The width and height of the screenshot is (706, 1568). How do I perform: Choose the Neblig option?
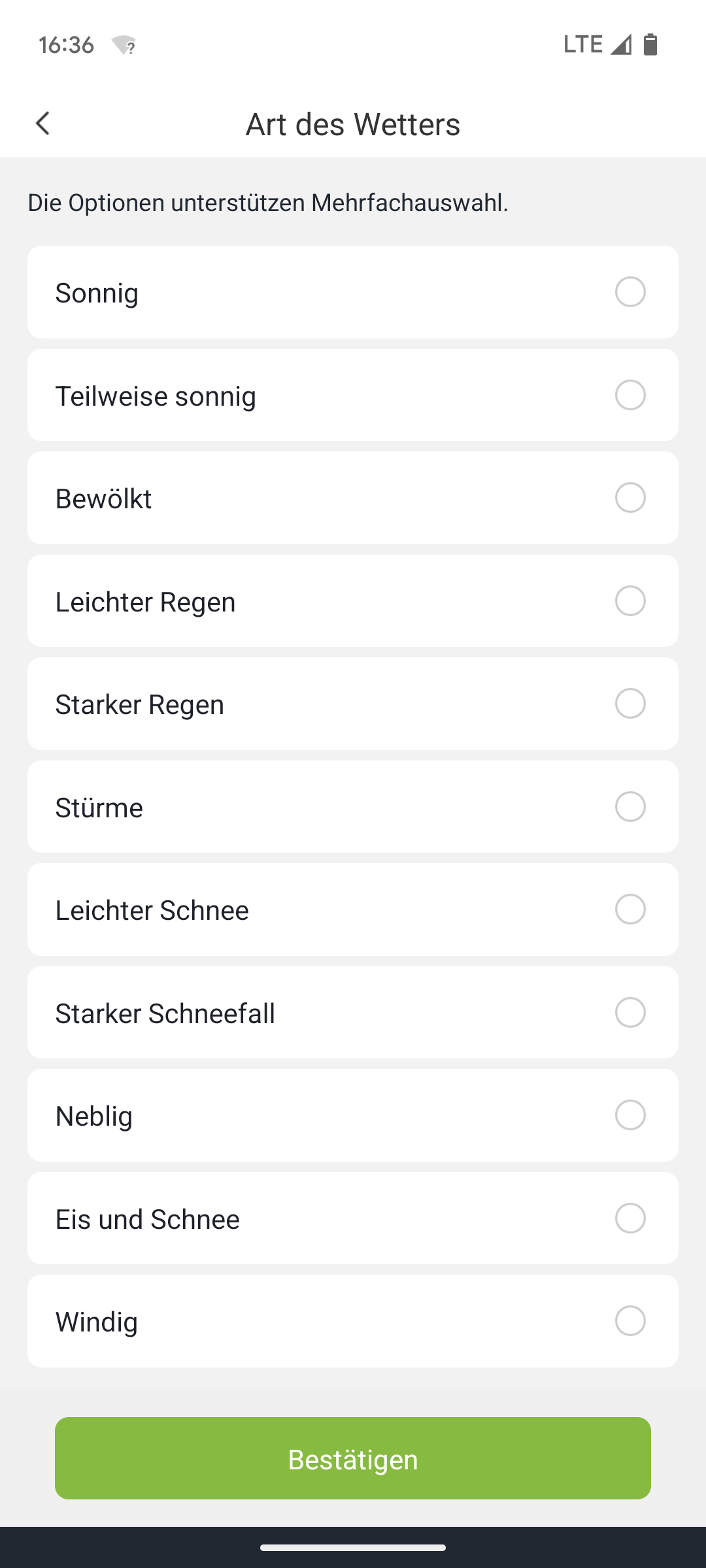353,1115
